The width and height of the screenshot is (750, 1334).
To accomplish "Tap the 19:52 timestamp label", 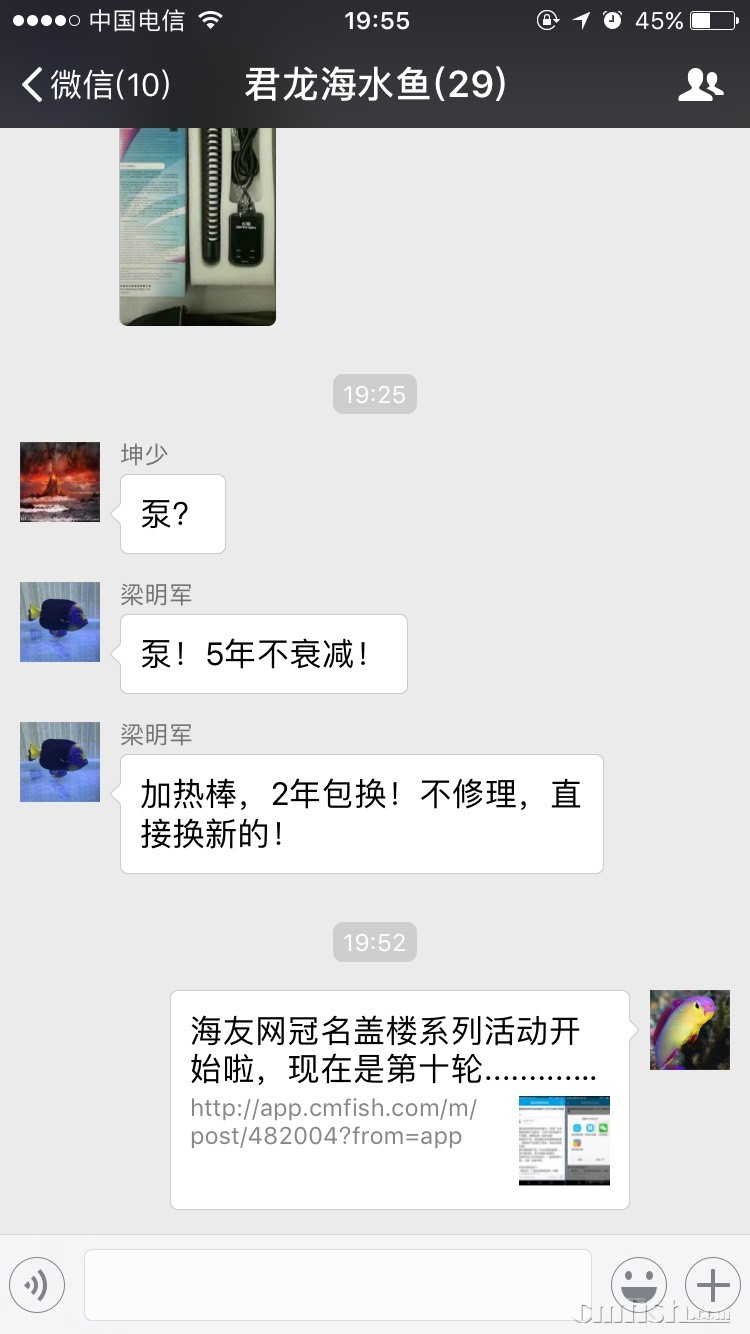I will click(x=374, y=941).
